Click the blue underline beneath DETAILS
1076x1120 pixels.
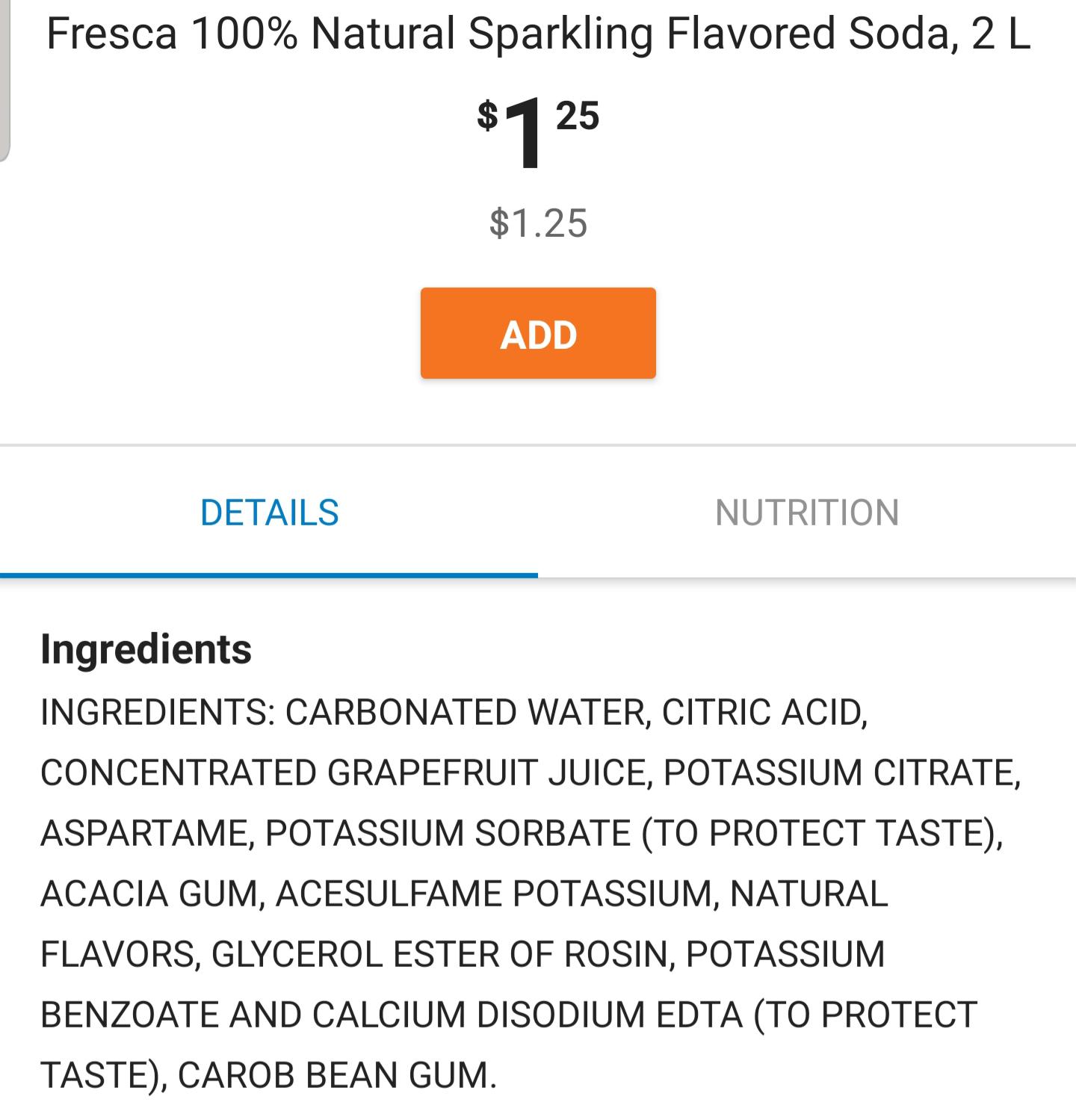pyautogui.click(x=270, y=572)
